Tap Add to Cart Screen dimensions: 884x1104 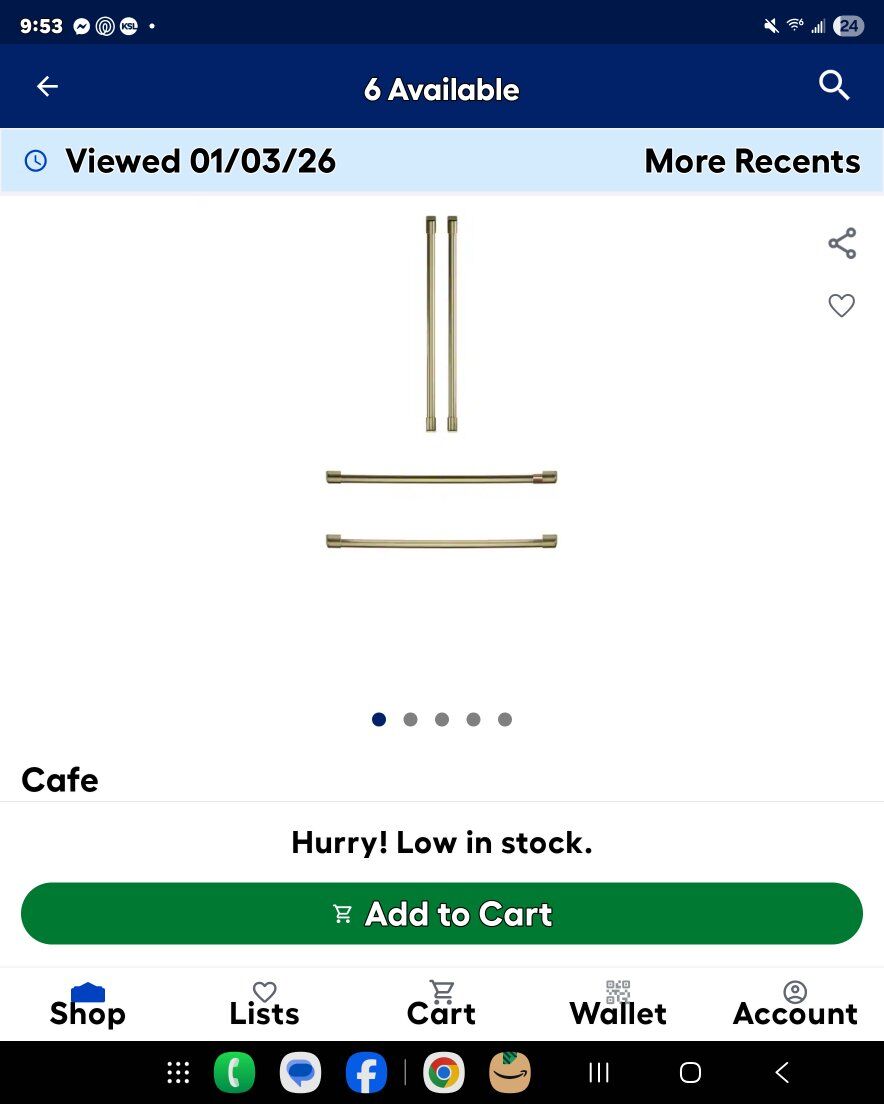(x=441, y=913)
